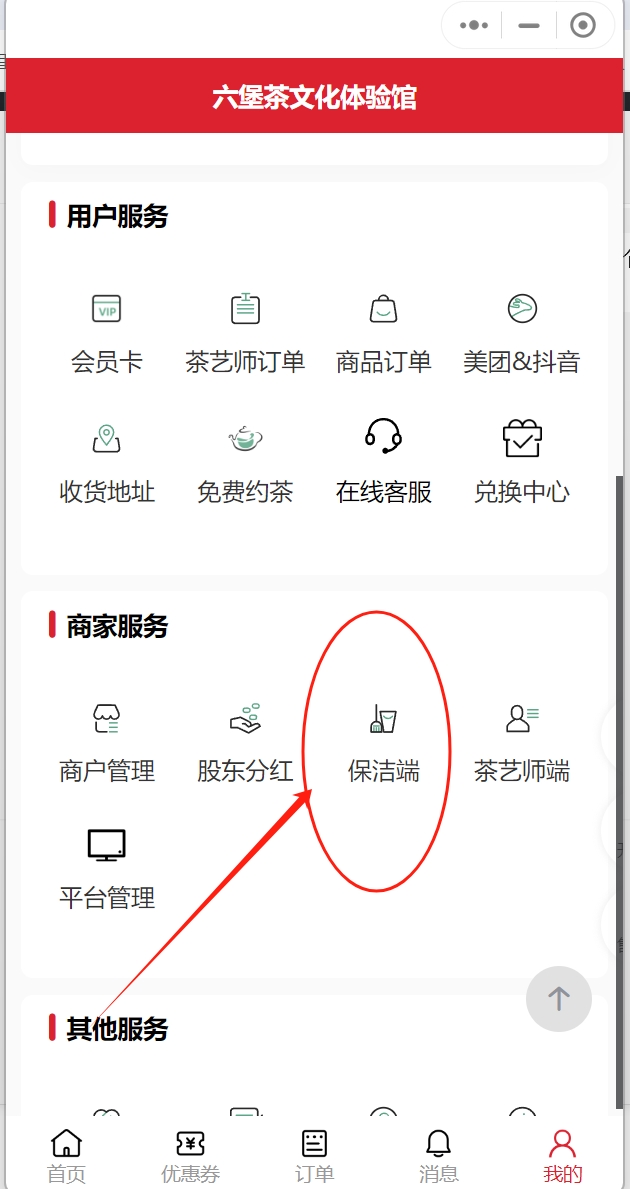Image resolution: width=630 pixels, height=1189 pixels.
Task: Enter the 保洁端 cleaning portal
Action: pos(383,740)
